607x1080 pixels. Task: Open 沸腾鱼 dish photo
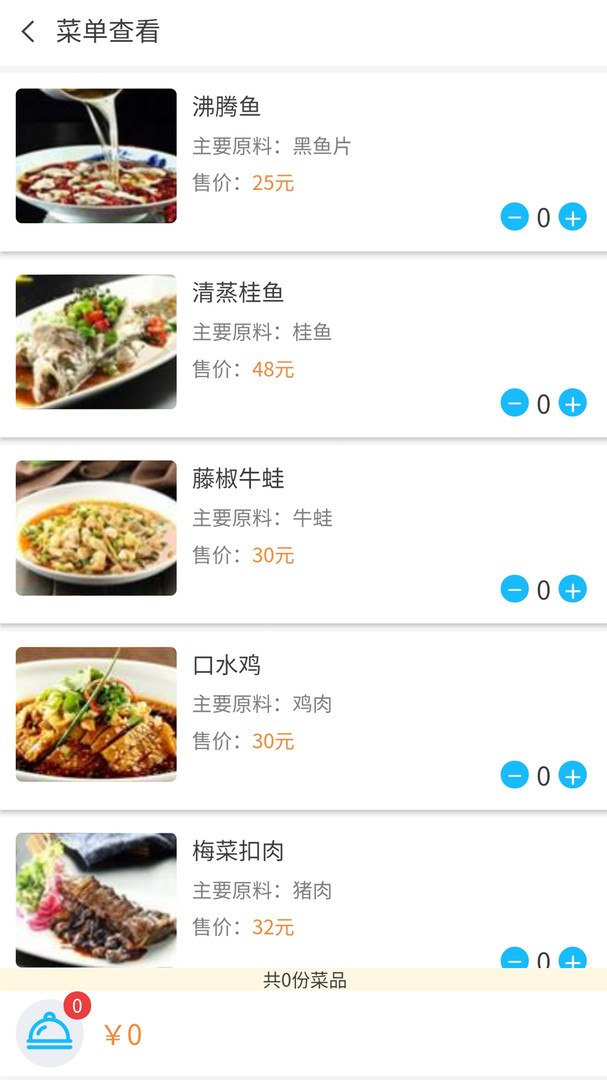click(x=96, y=156)
